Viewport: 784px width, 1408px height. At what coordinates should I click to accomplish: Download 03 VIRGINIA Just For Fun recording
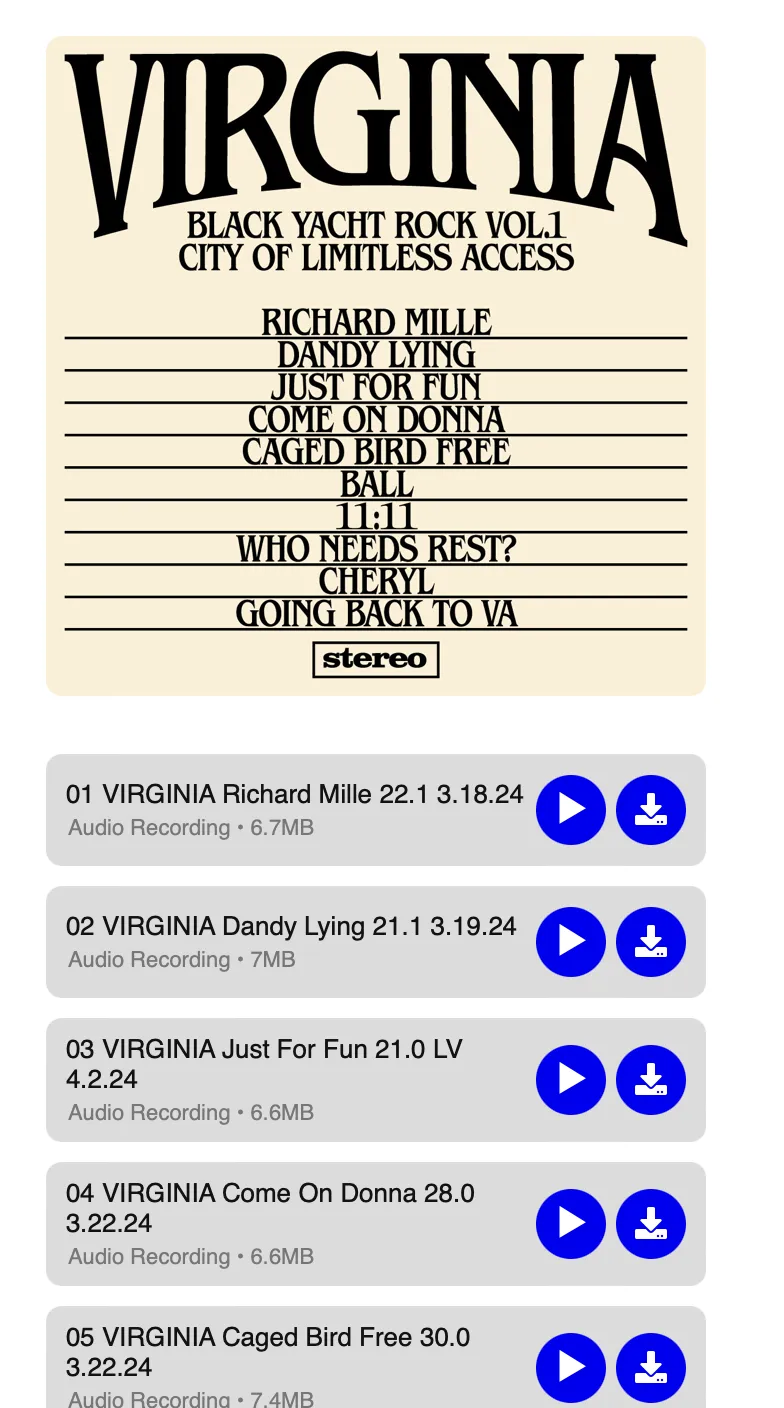click(651, 1080)
